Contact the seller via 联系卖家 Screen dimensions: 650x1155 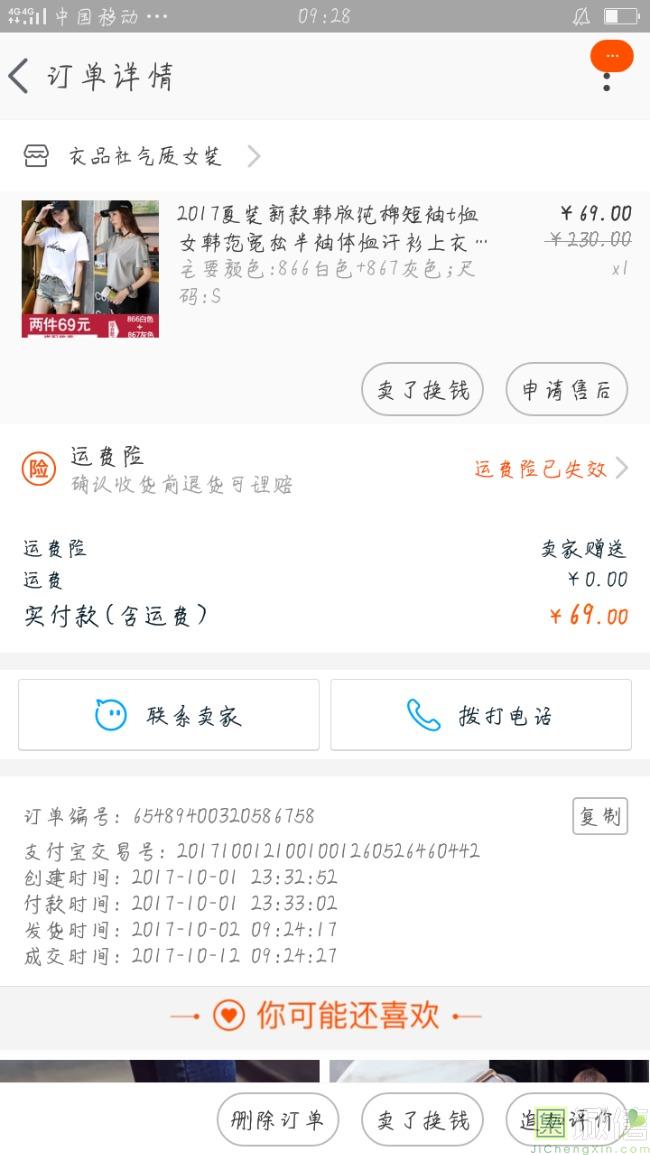169,715
